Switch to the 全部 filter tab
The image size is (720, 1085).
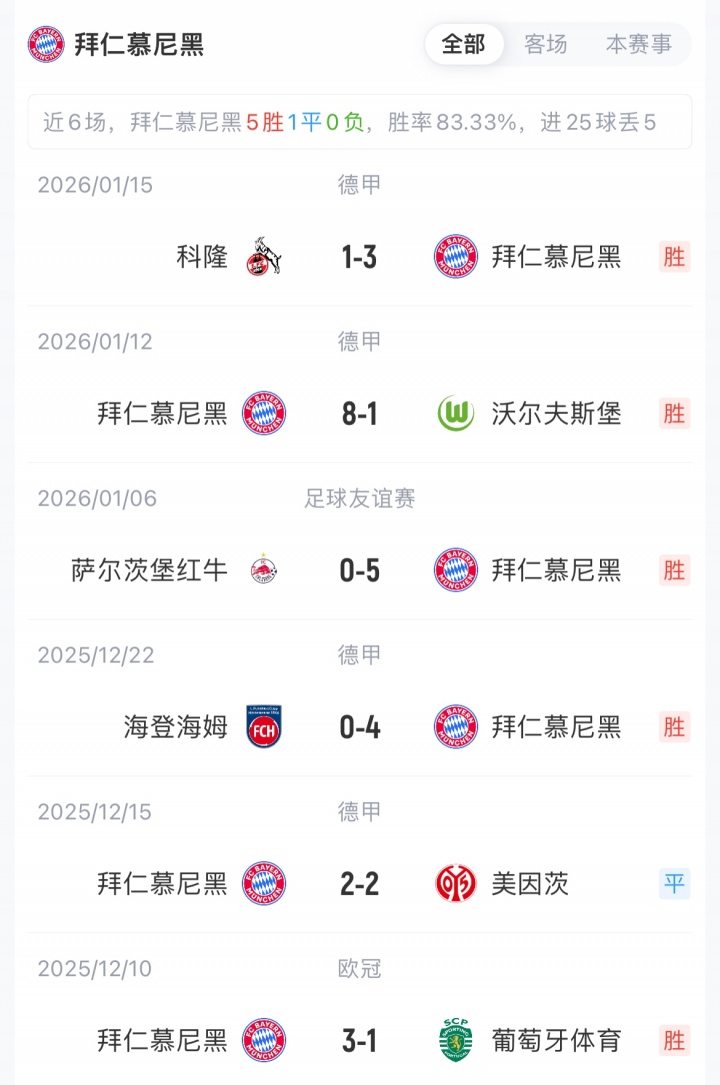coord(463,44)
